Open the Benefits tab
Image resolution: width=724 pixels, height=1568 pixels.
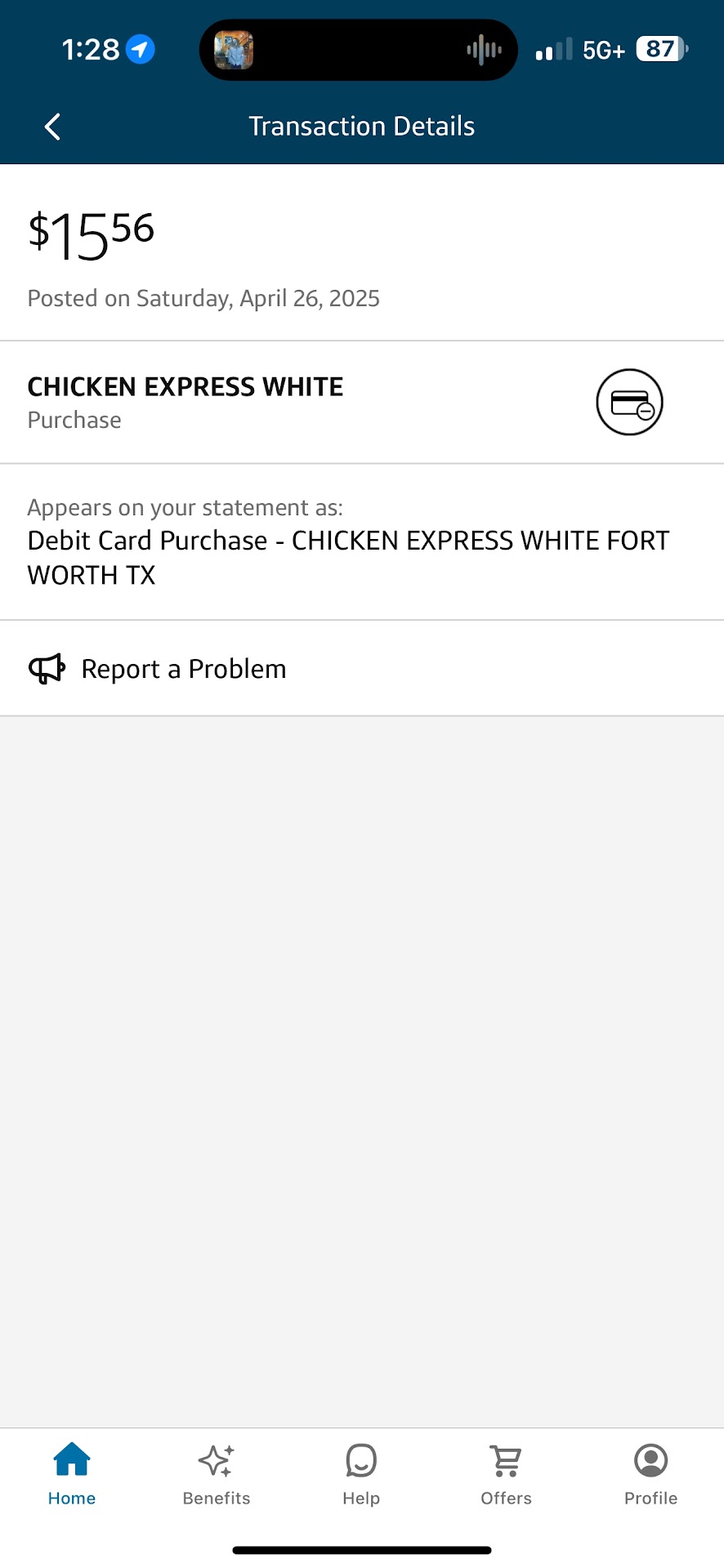click(217, 1475)
